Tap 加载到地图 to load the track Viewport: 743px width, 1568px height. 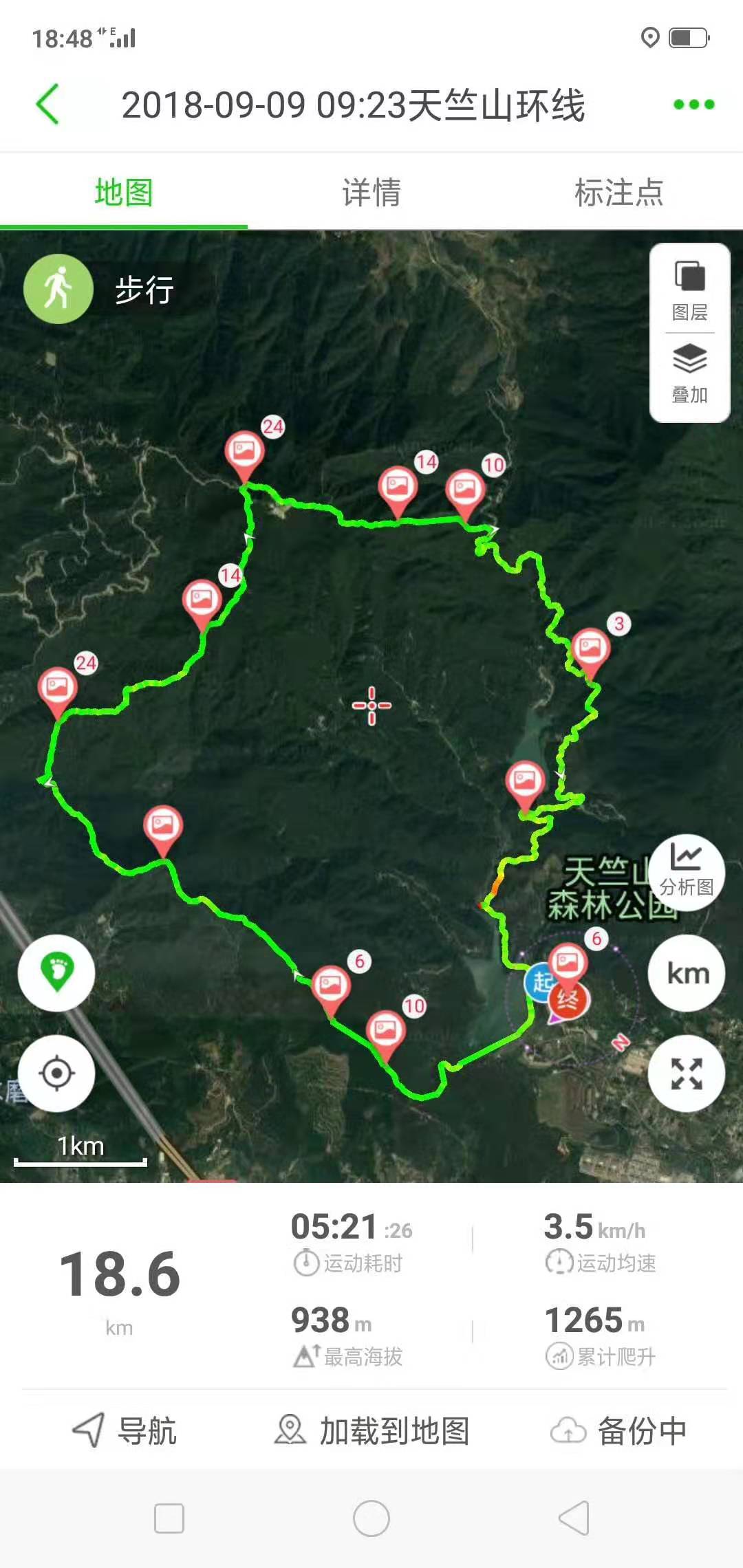(371, 1431)
